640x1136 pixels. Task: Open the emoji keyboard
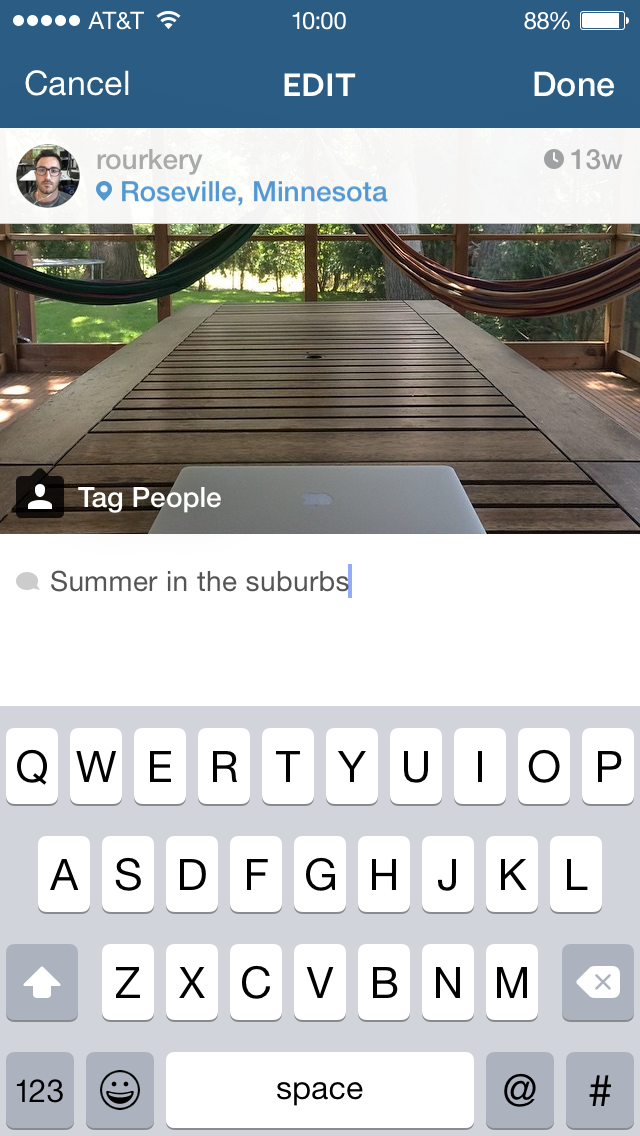click(120, 1090)
